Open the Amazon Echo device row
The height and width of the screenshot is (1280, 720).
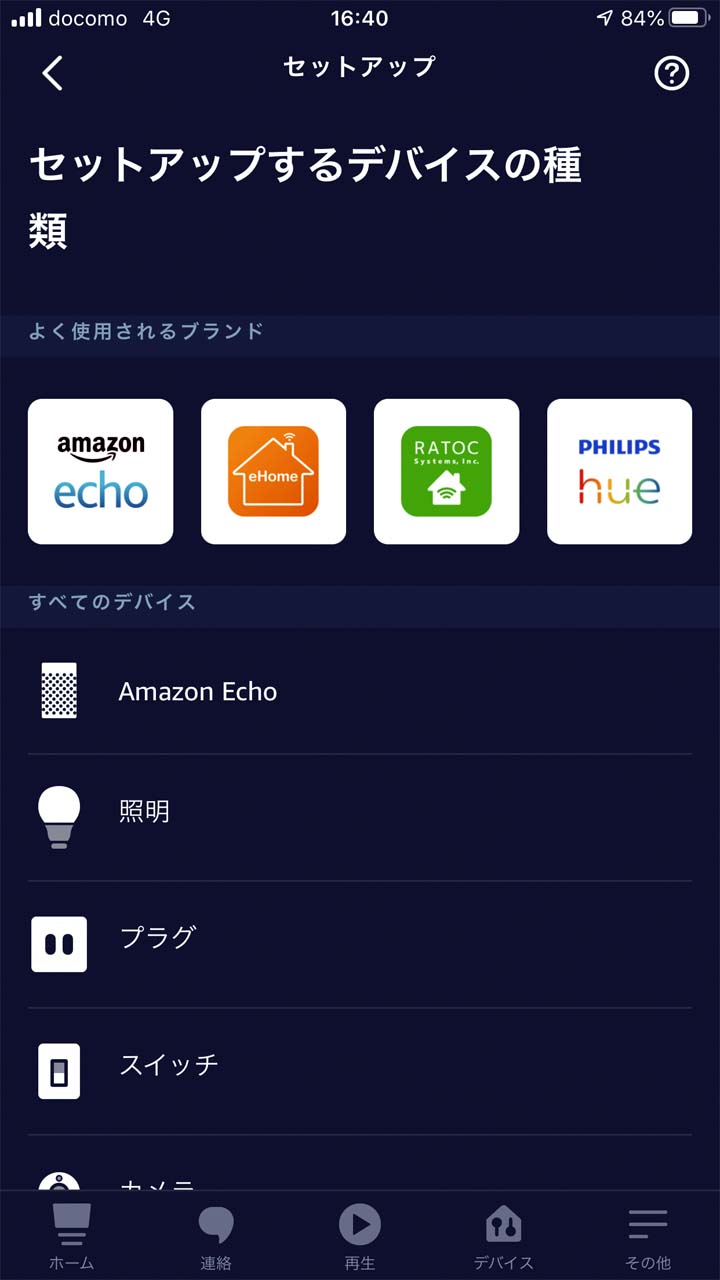(360, 691)
